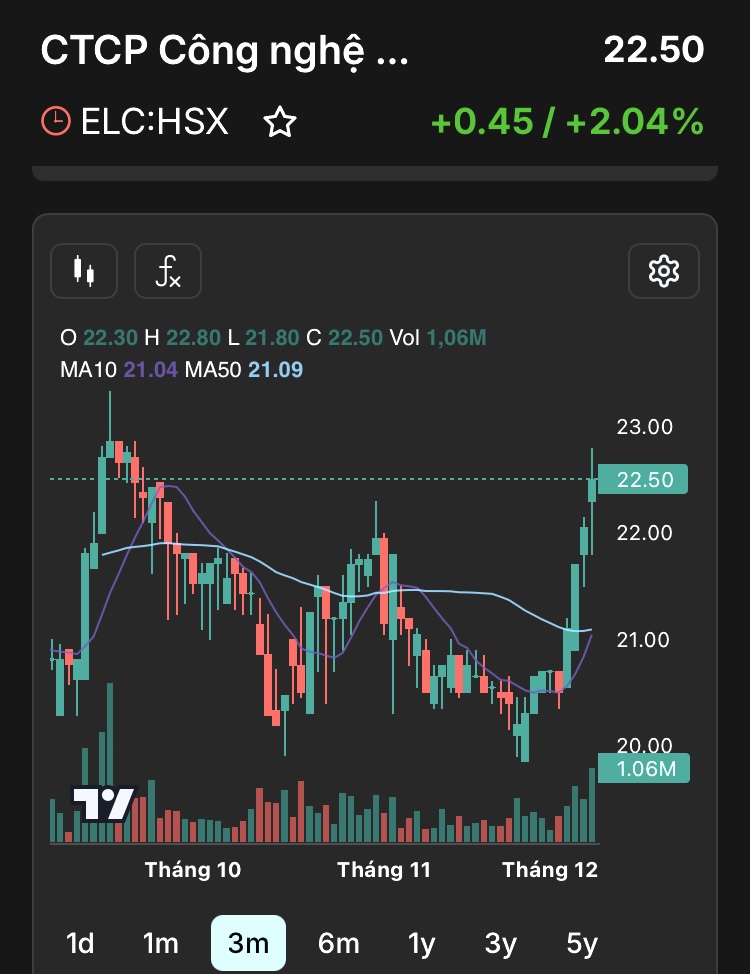Open chart settings gear
The height and width of the screenshot is (974, 750).
(x=664, y=271)
